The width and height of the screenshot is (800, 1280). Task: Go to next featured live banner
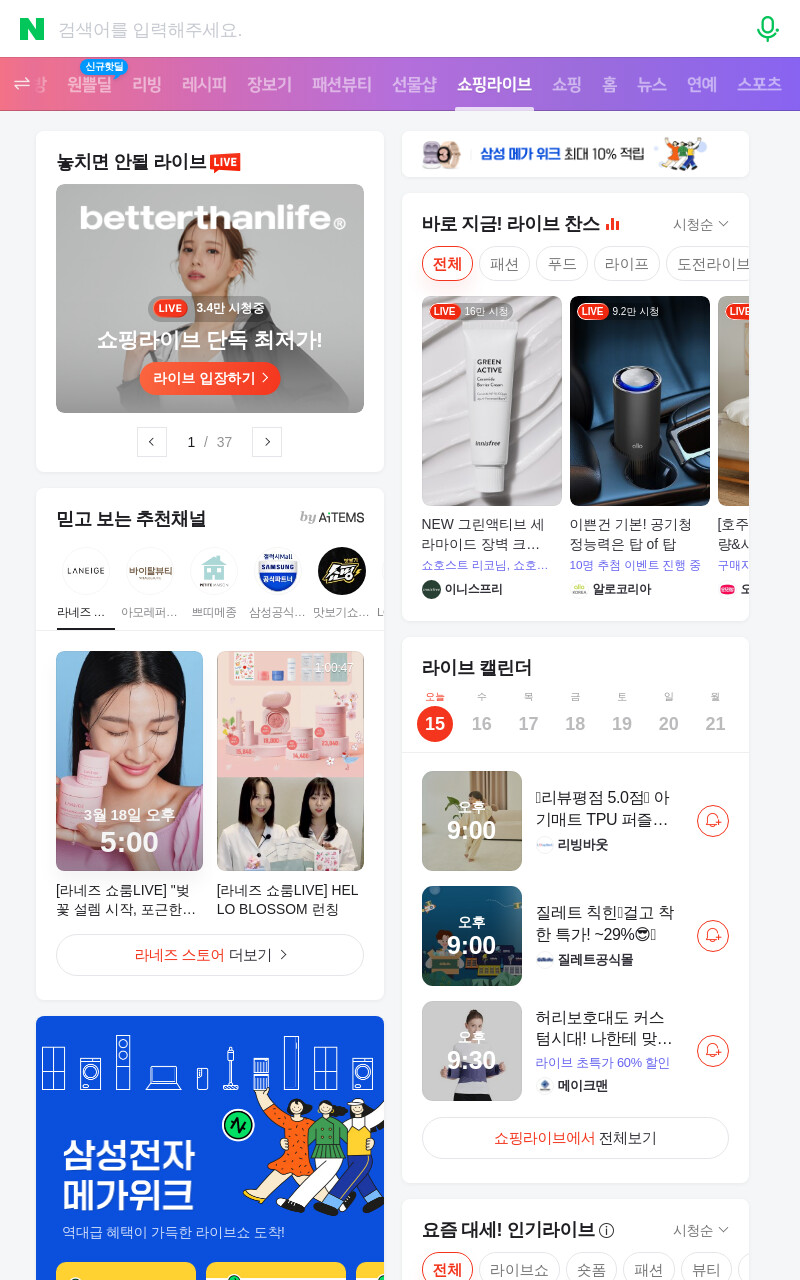tap(267, 442)
